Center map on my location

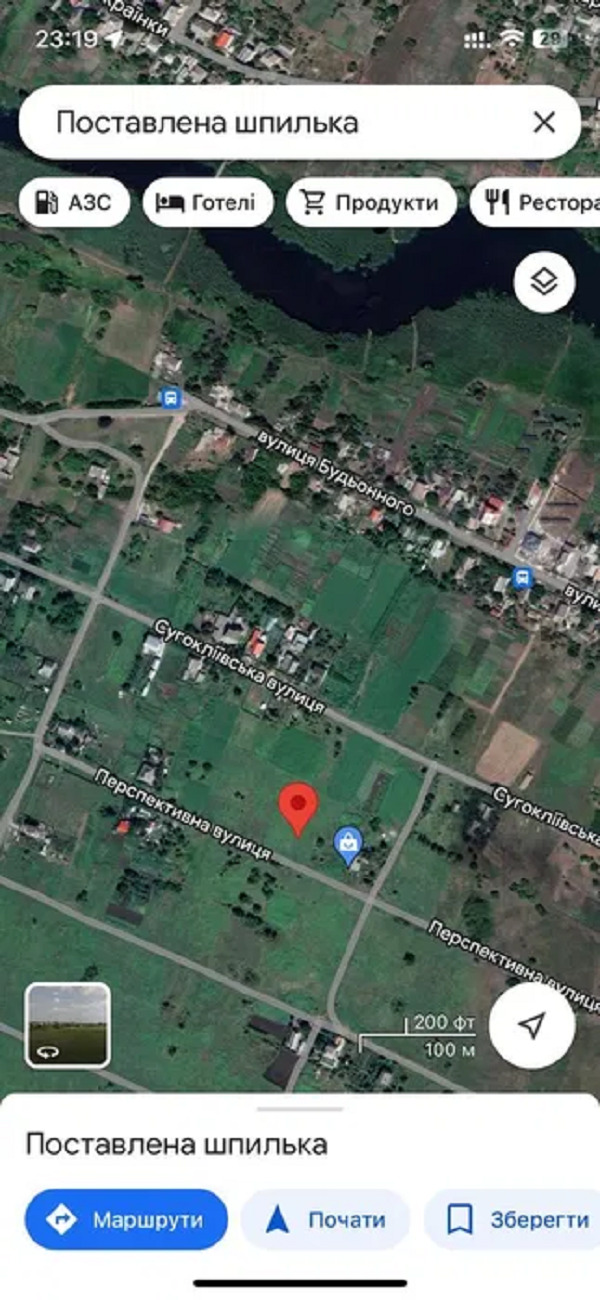click(x=533, y=1025)
